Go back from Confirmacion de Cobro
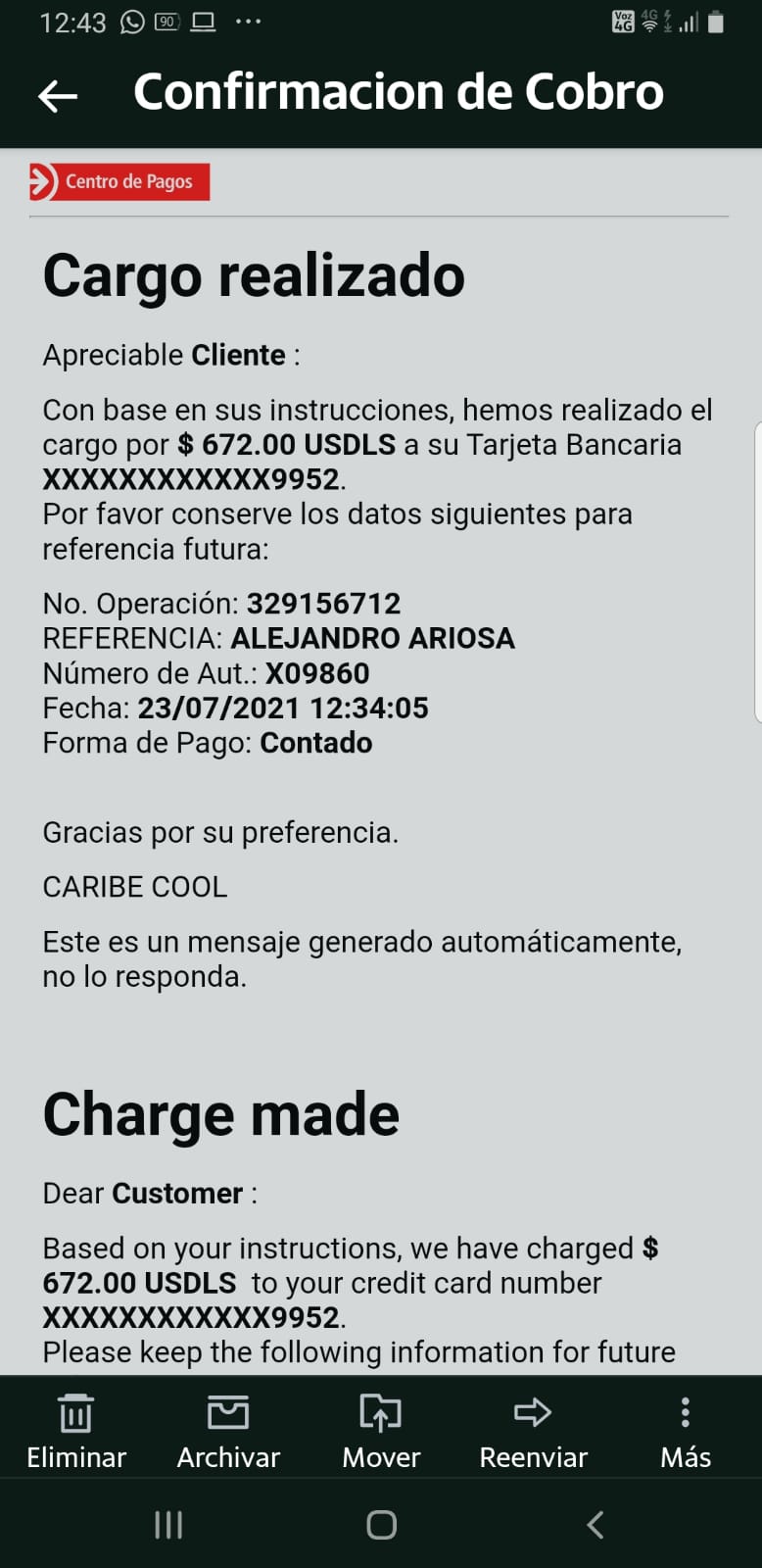The width and height of the screenshot is (762, 1568). [x=58, y=95]
